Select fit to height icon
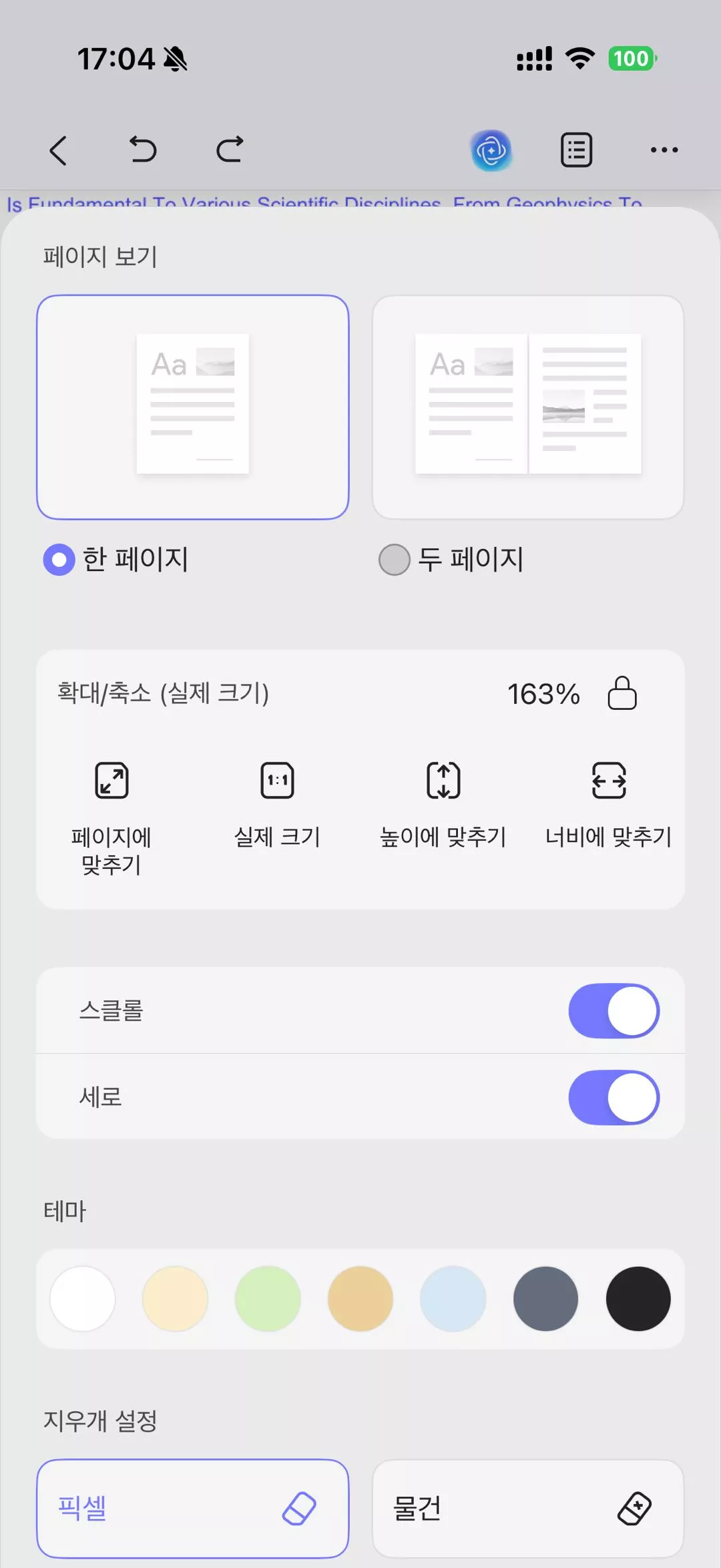 click(x=441, y=780)
